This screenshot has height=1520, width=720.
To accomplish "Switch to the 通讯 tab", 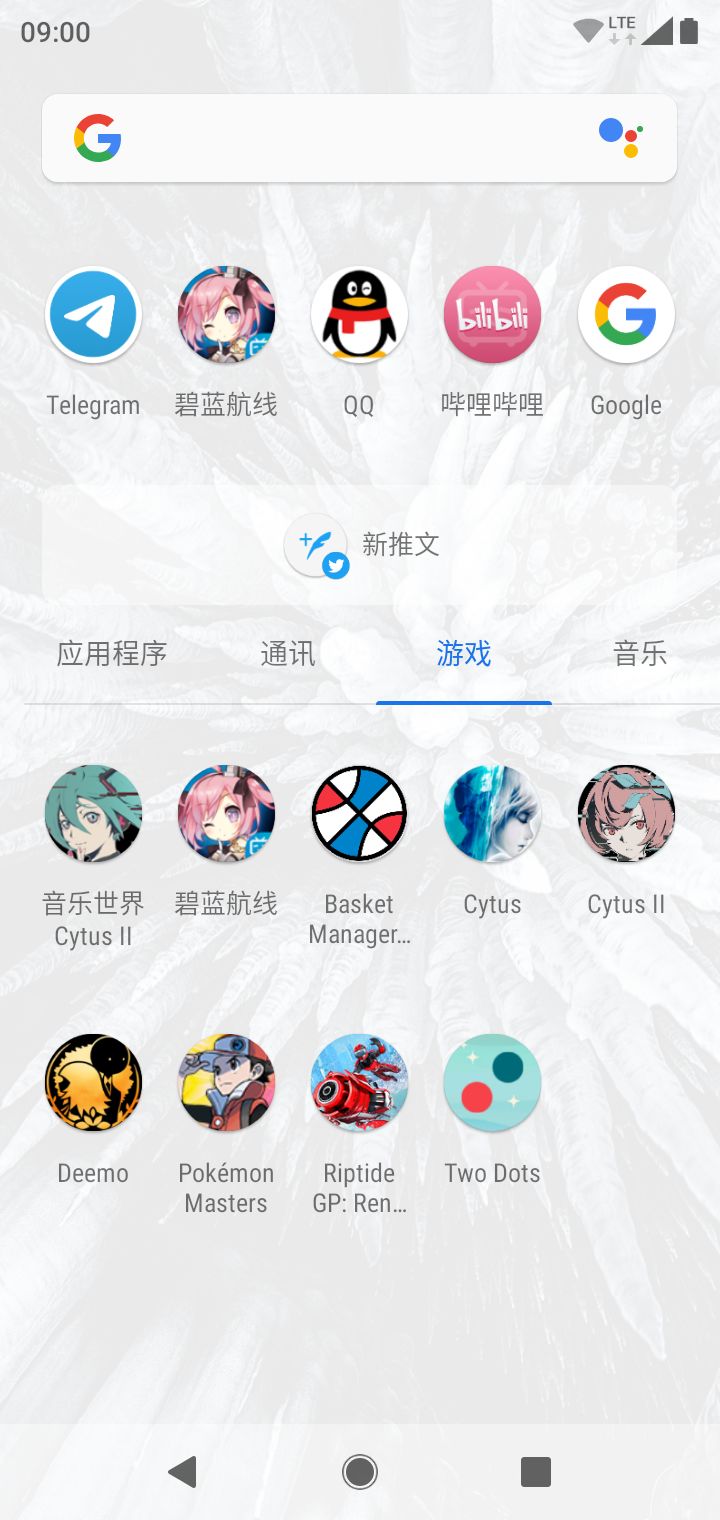I will [x=288, y=655].
